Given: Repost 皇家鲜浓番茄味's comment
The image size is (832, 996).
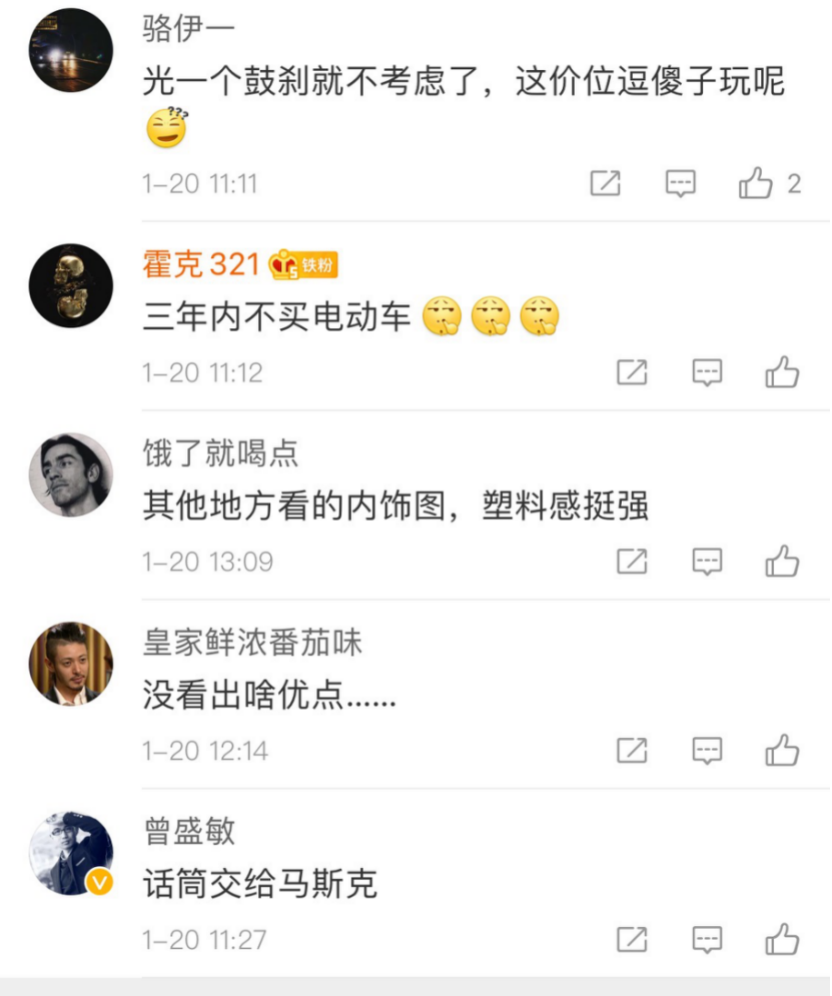Looking at the screenshot, I should (631, 751).
